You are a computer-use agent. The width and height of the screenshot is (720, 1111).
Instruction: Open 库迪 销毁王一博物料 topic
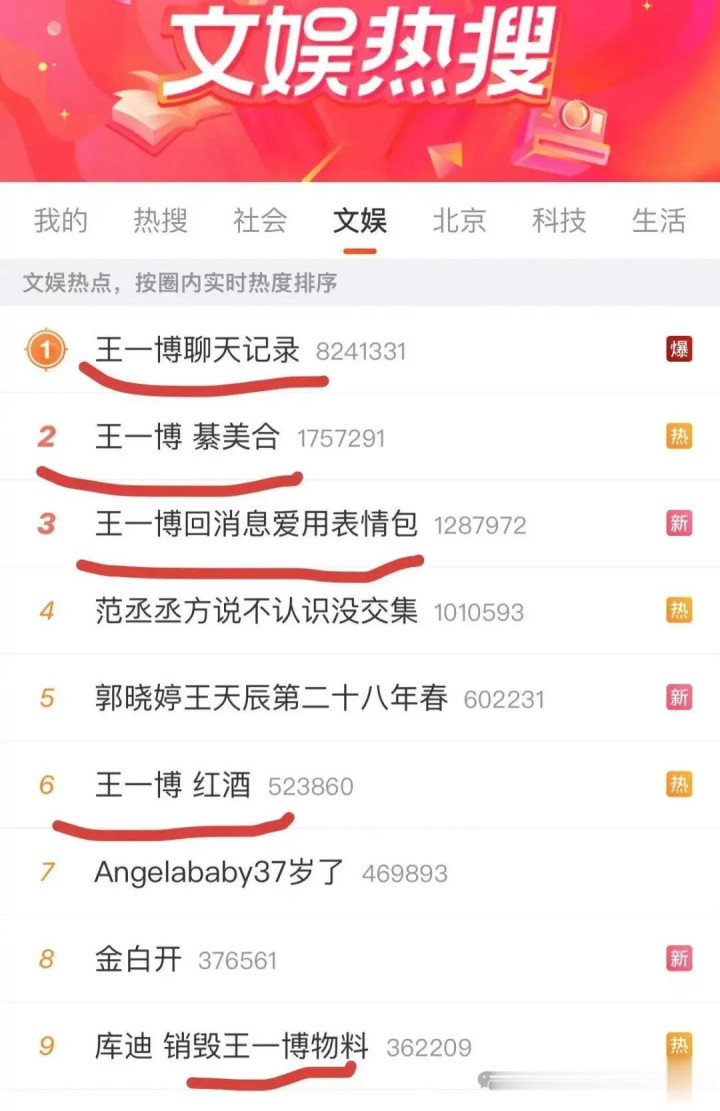click(x=231, y=1047)
